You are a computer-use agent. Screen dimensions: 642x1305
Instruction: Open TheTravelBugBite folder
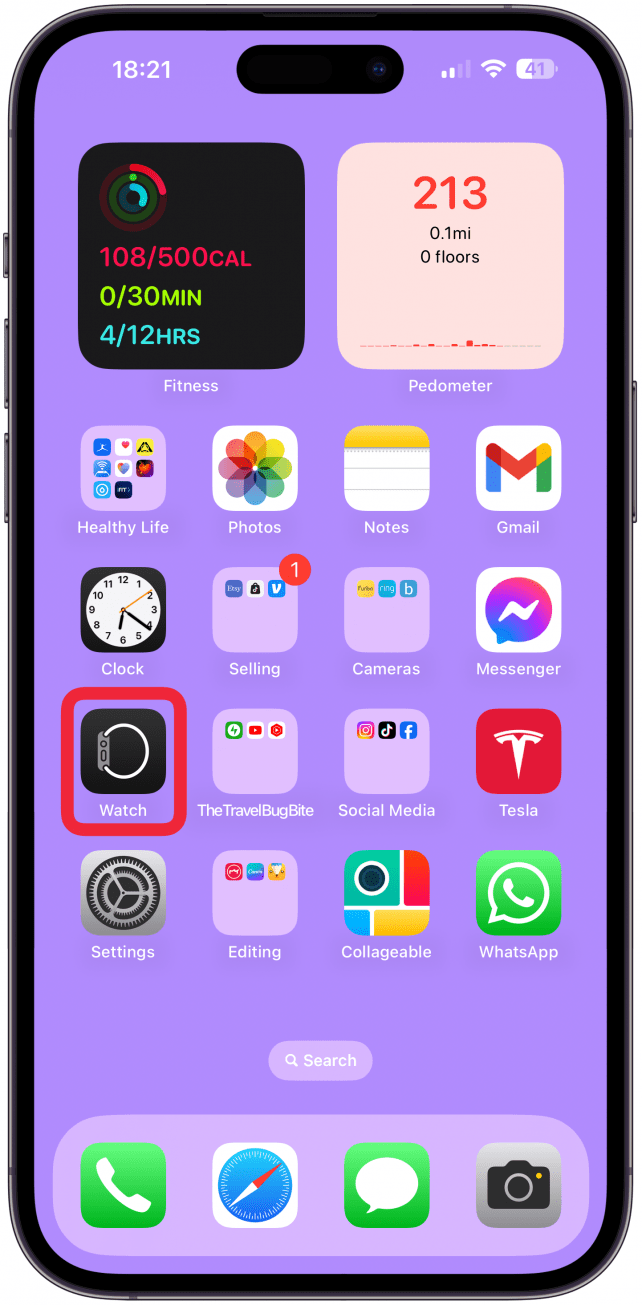(x=255, y=751)
